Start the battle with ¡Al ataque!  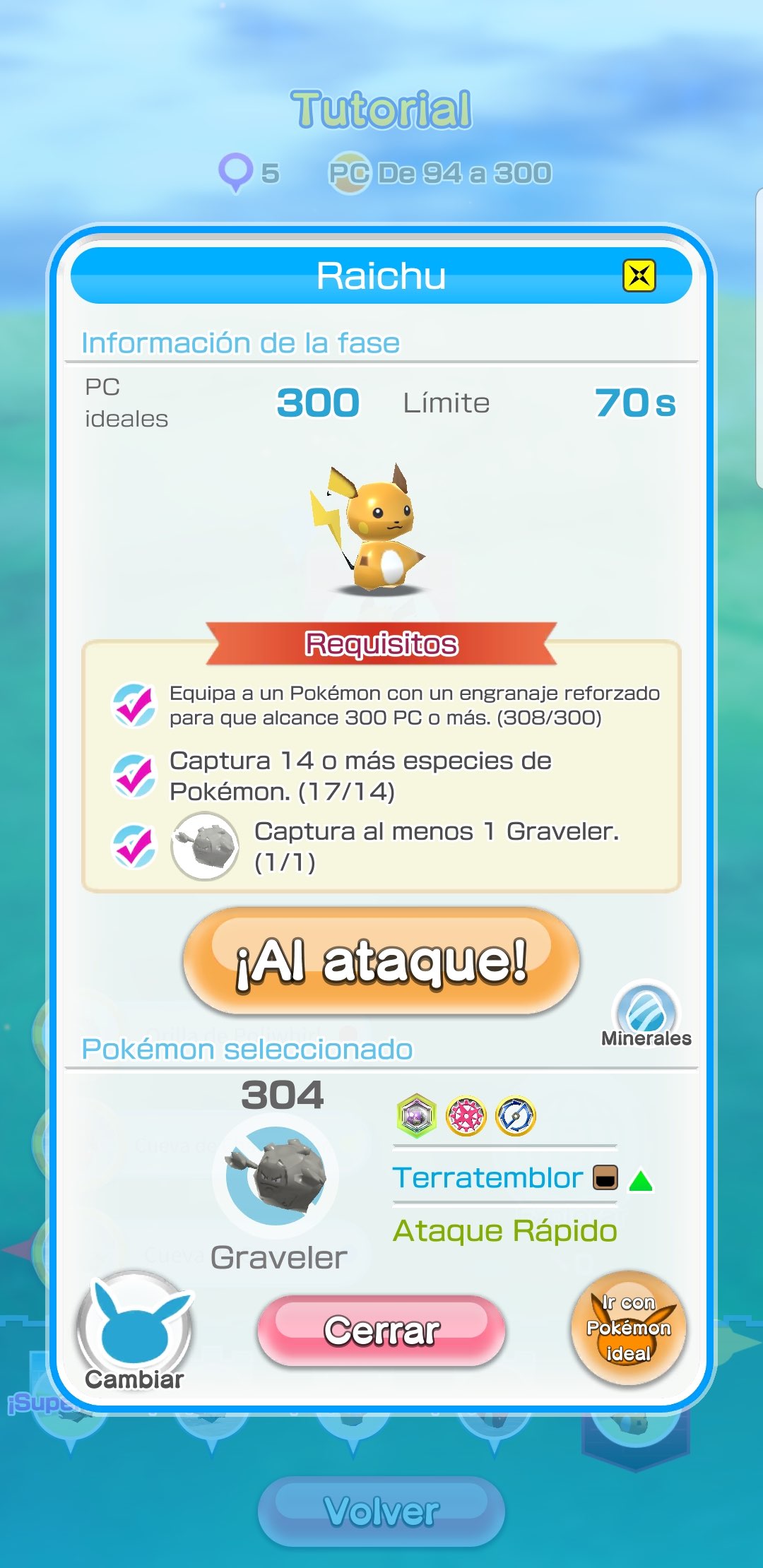[381, 961]
